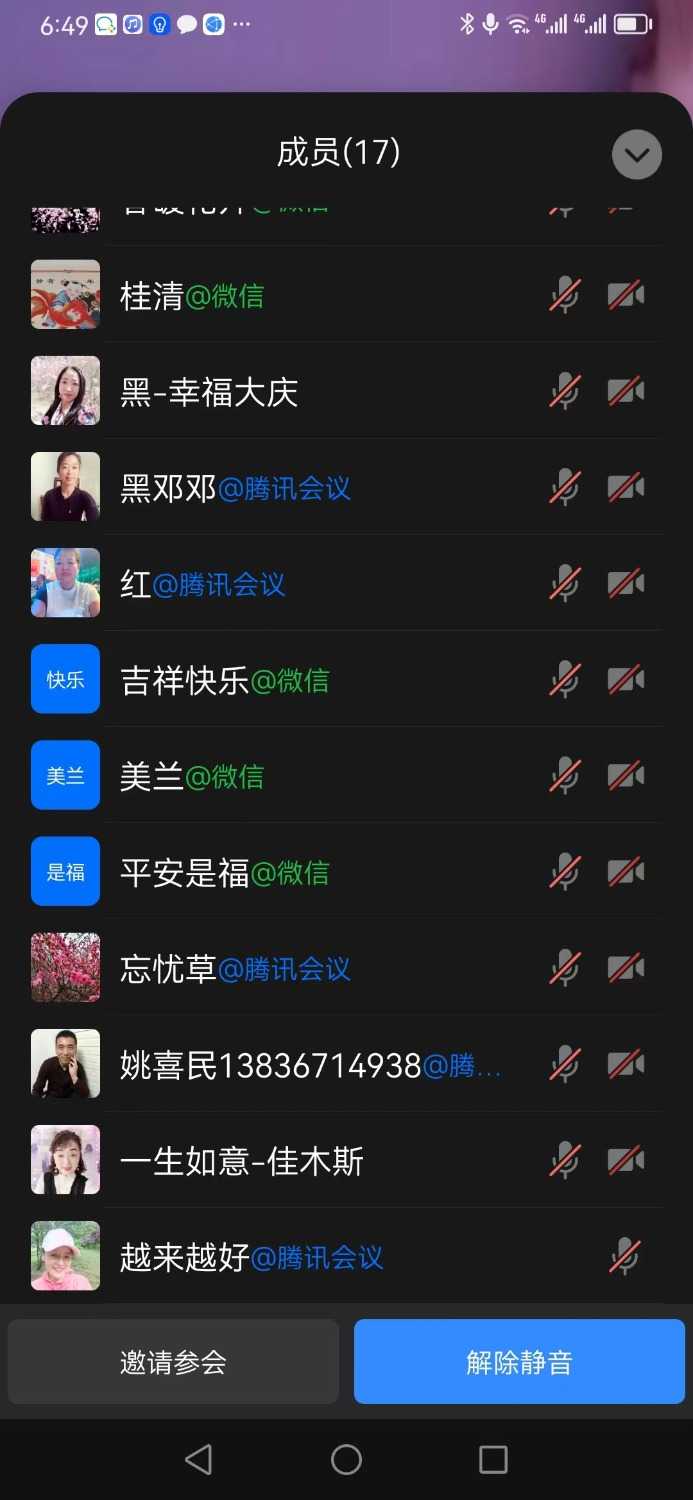Screen dimensions: 693x1500
Task: Go back with the system back button
Action: 199,1459
